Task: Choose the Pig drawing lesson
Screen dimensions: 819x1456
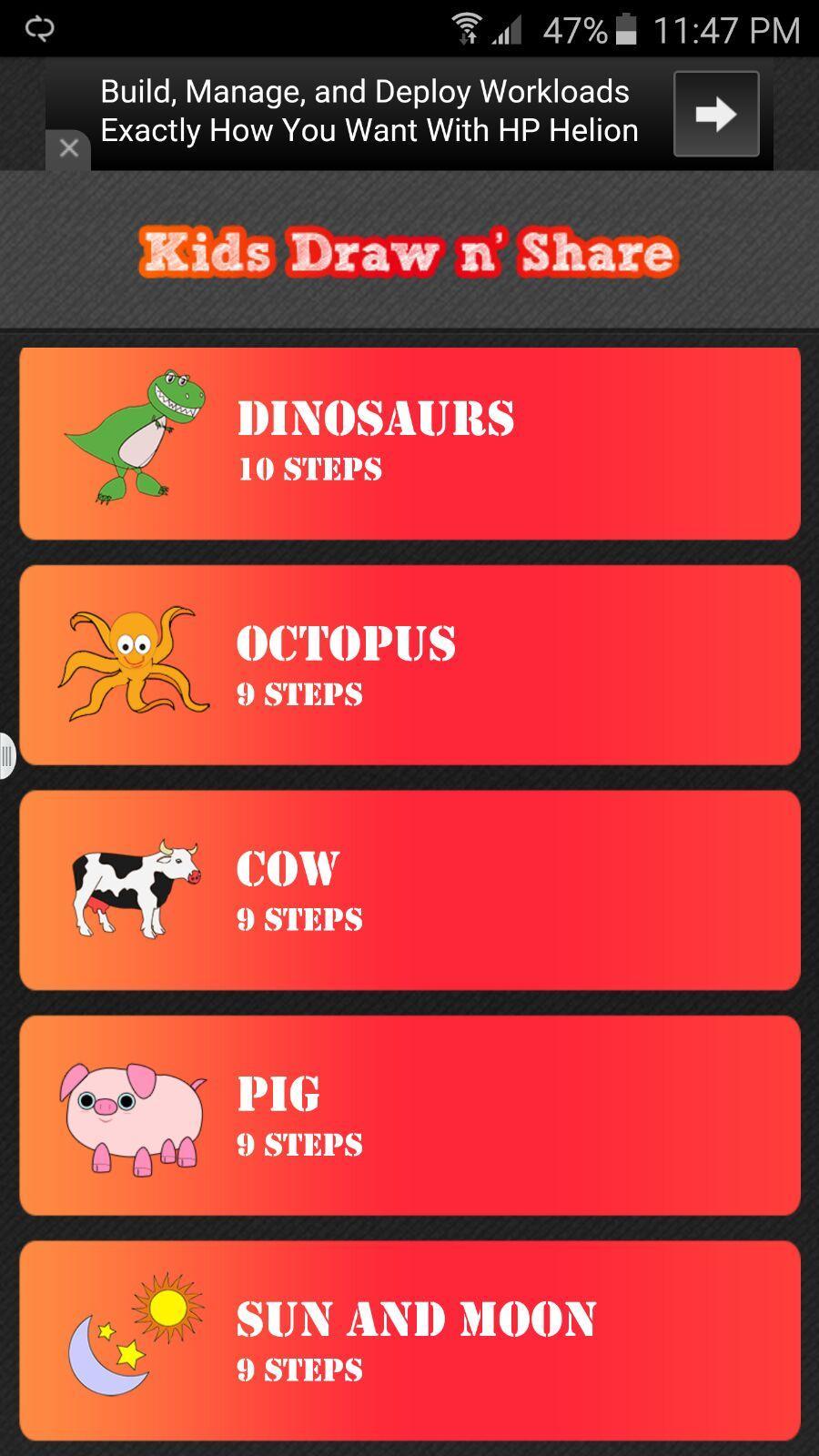Action: coord(409,1116)
